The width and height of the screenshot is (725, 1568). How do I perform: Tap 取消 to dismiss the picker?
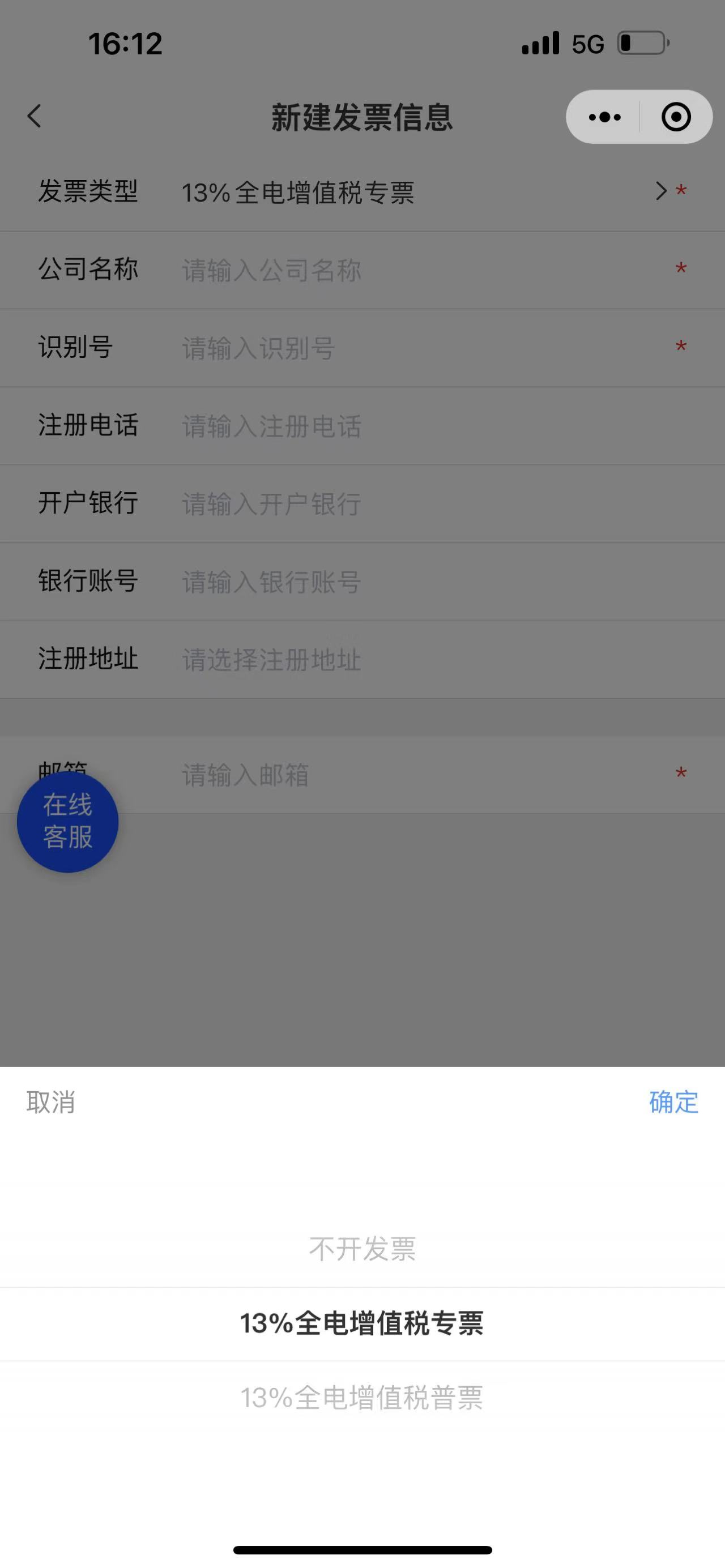[x=50, y=1103]
